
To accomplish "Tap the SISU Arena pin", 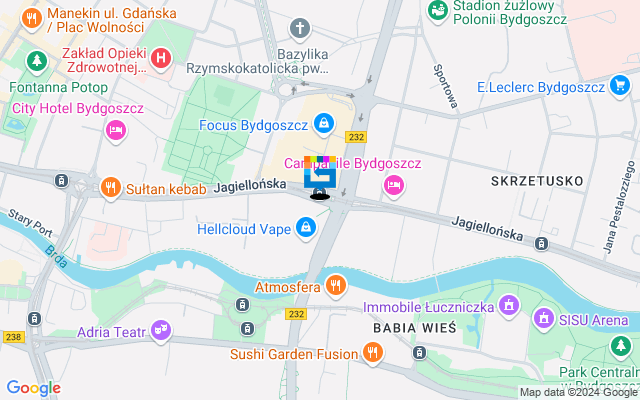I will pos(543,319).
